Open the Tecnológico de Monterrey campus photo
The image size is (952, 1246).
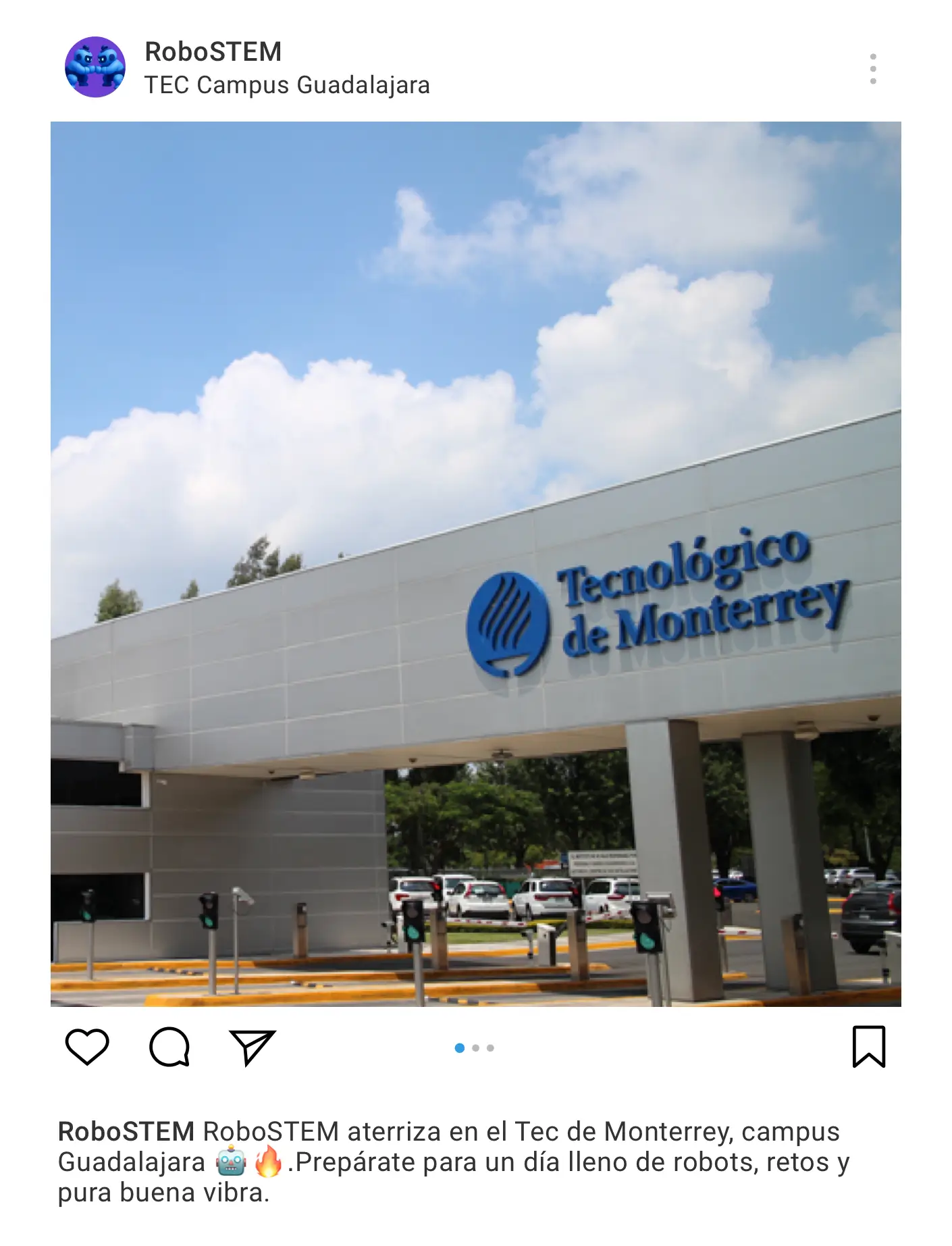(x=475, y=564)
